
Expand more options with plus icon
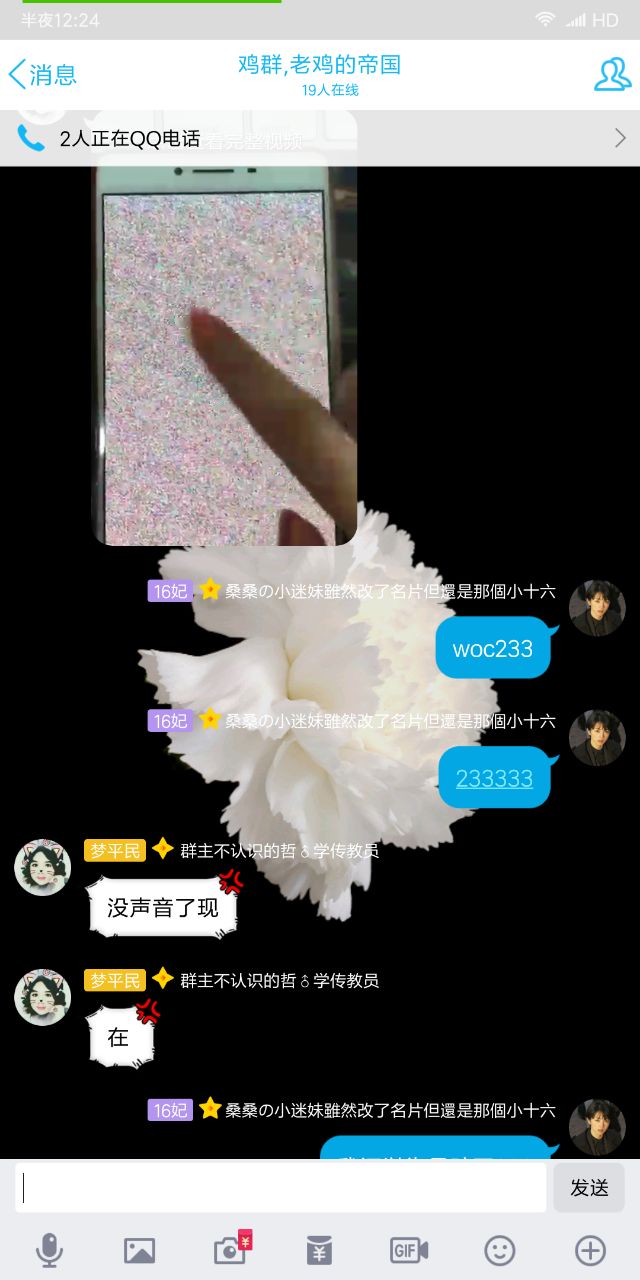coord(590,1250)
